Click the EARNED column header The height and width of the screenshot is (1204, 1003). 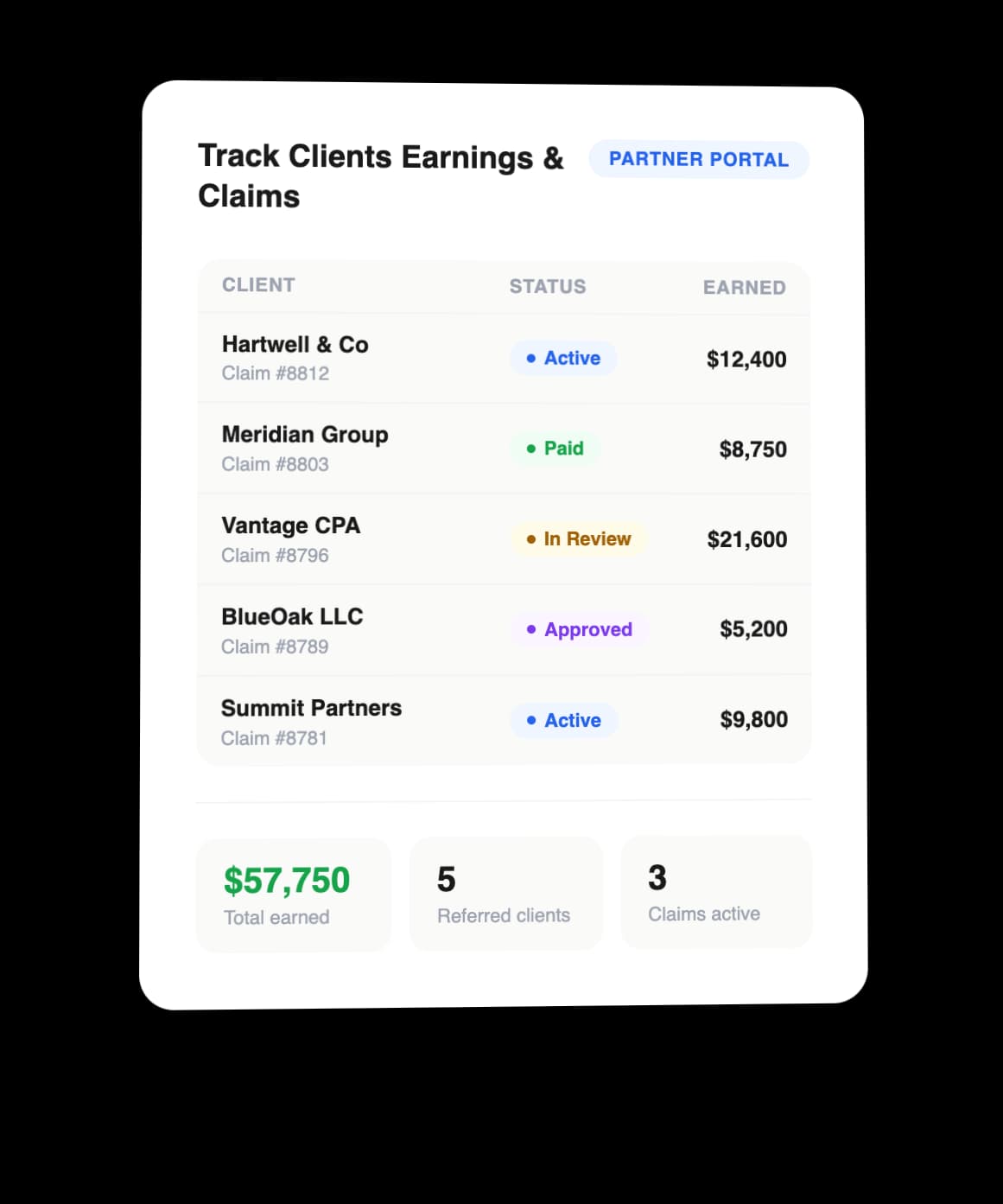[x=744, y=288]
